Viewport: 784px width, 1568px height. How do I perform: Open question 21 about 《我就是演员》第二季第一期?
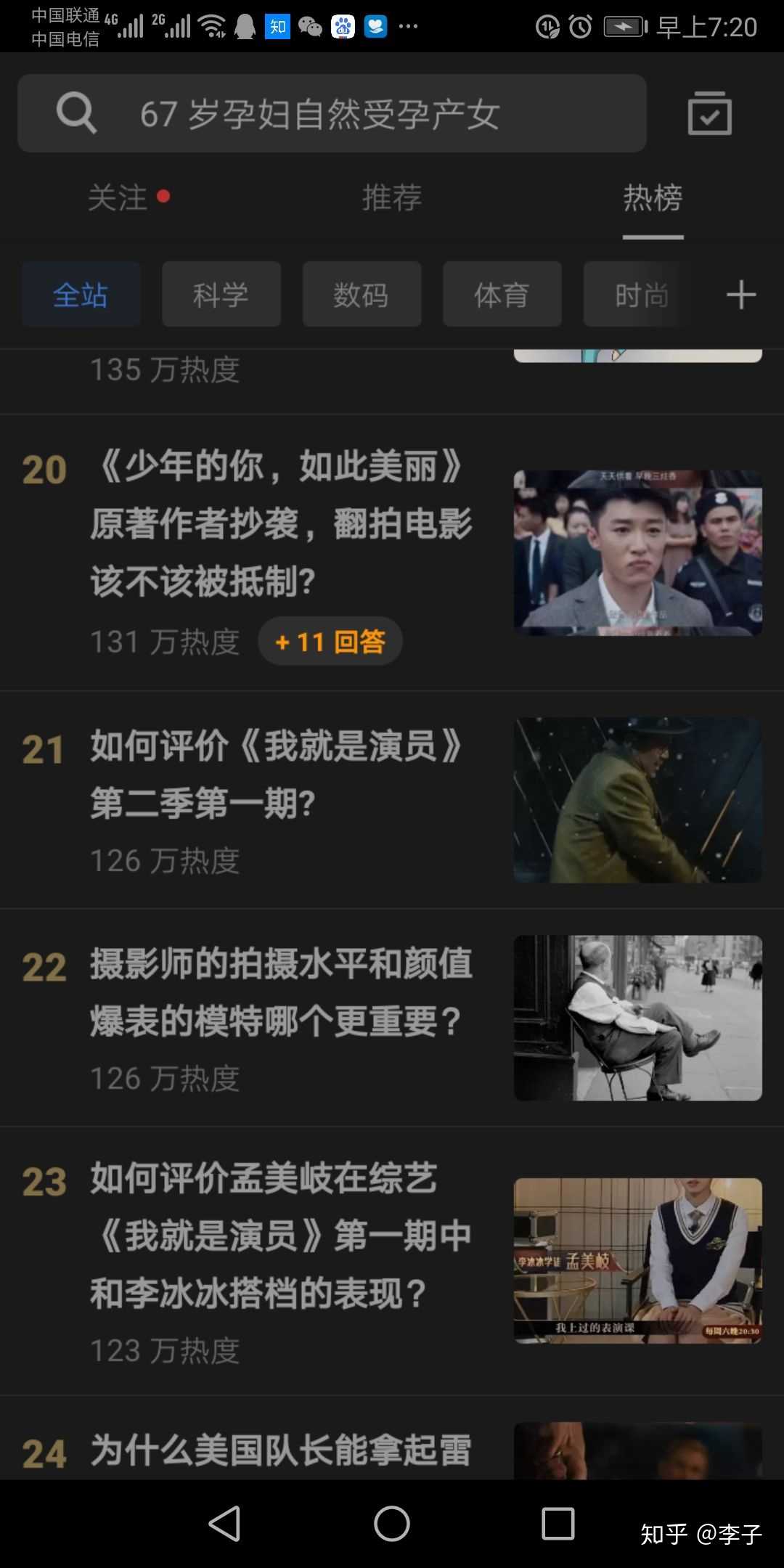(276, 774)
